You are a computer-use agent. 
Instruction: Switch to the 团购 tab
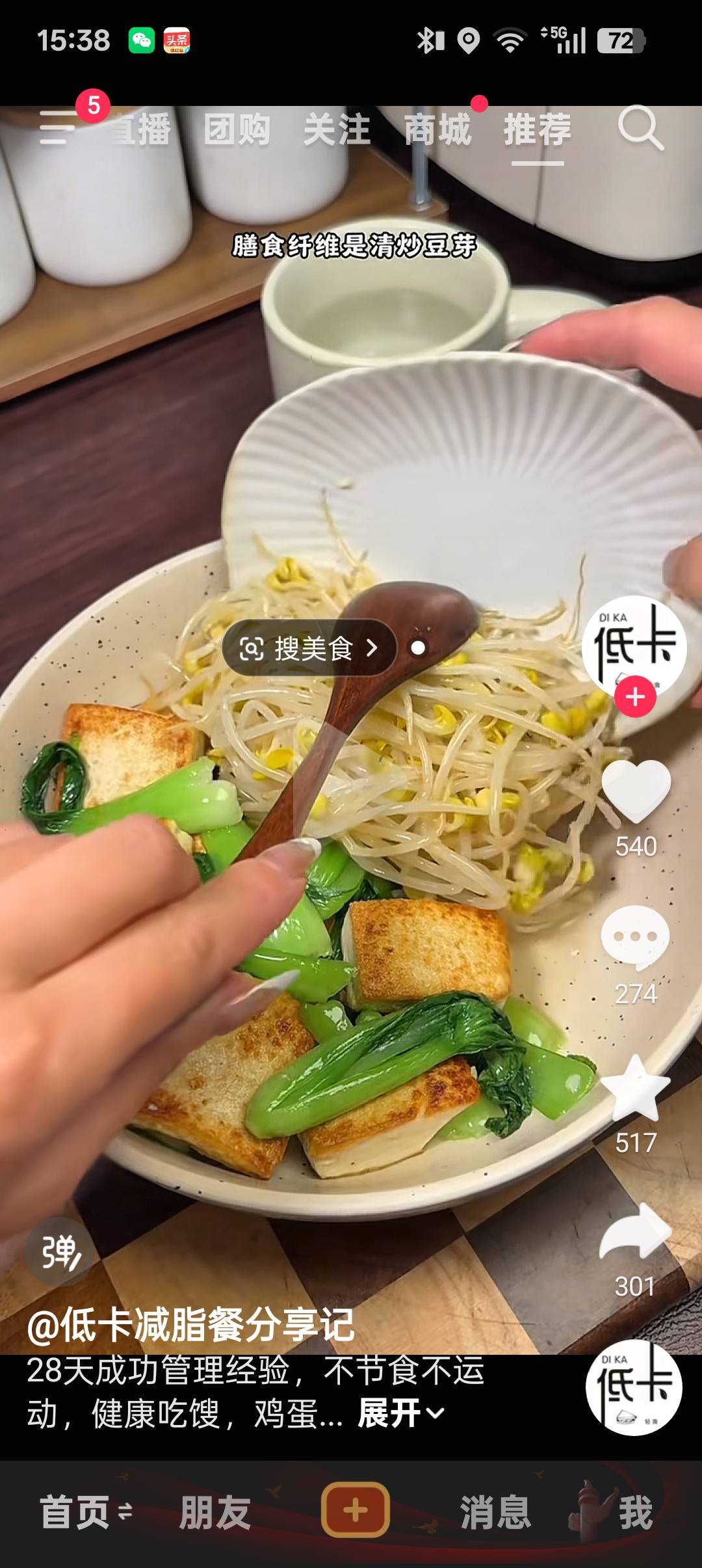[x=237, y=129]
